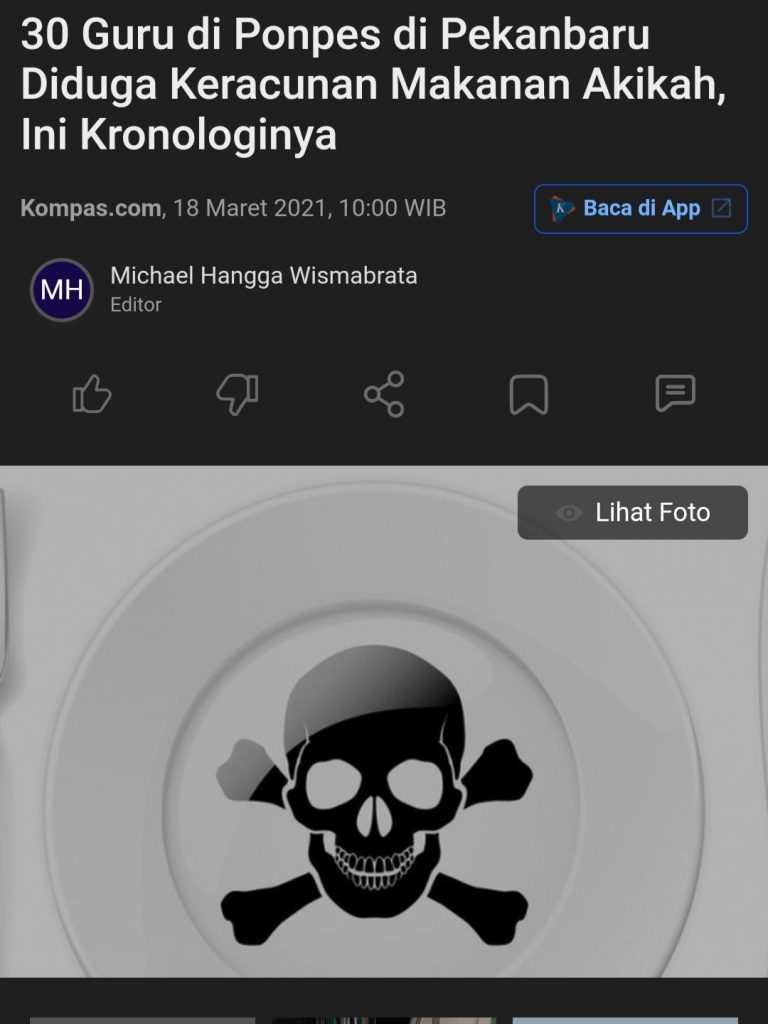Bookmark this article
Screen dimensions: 768x1024
pos(529,394)
